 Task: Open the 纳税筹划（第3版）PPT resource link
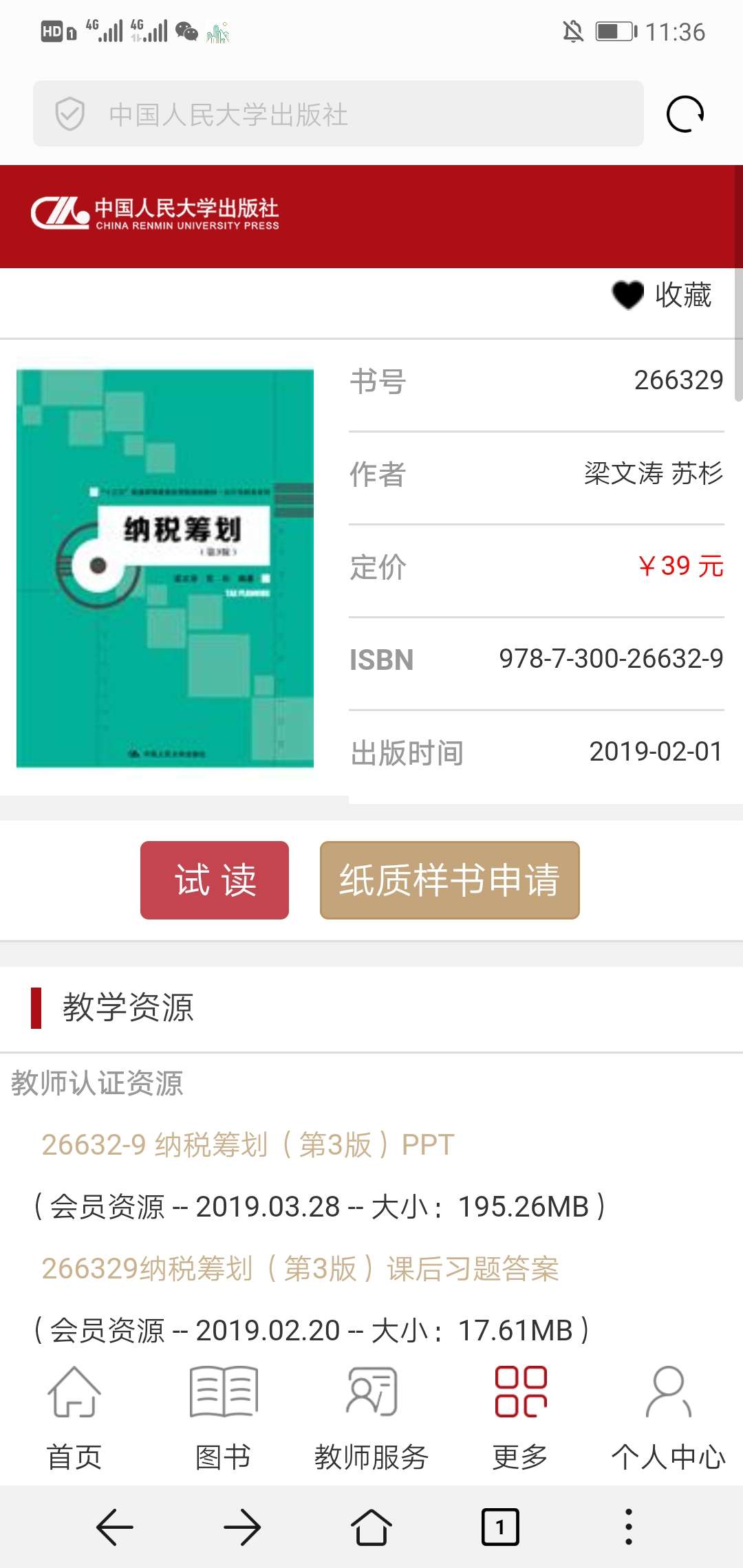point(248,1145)
